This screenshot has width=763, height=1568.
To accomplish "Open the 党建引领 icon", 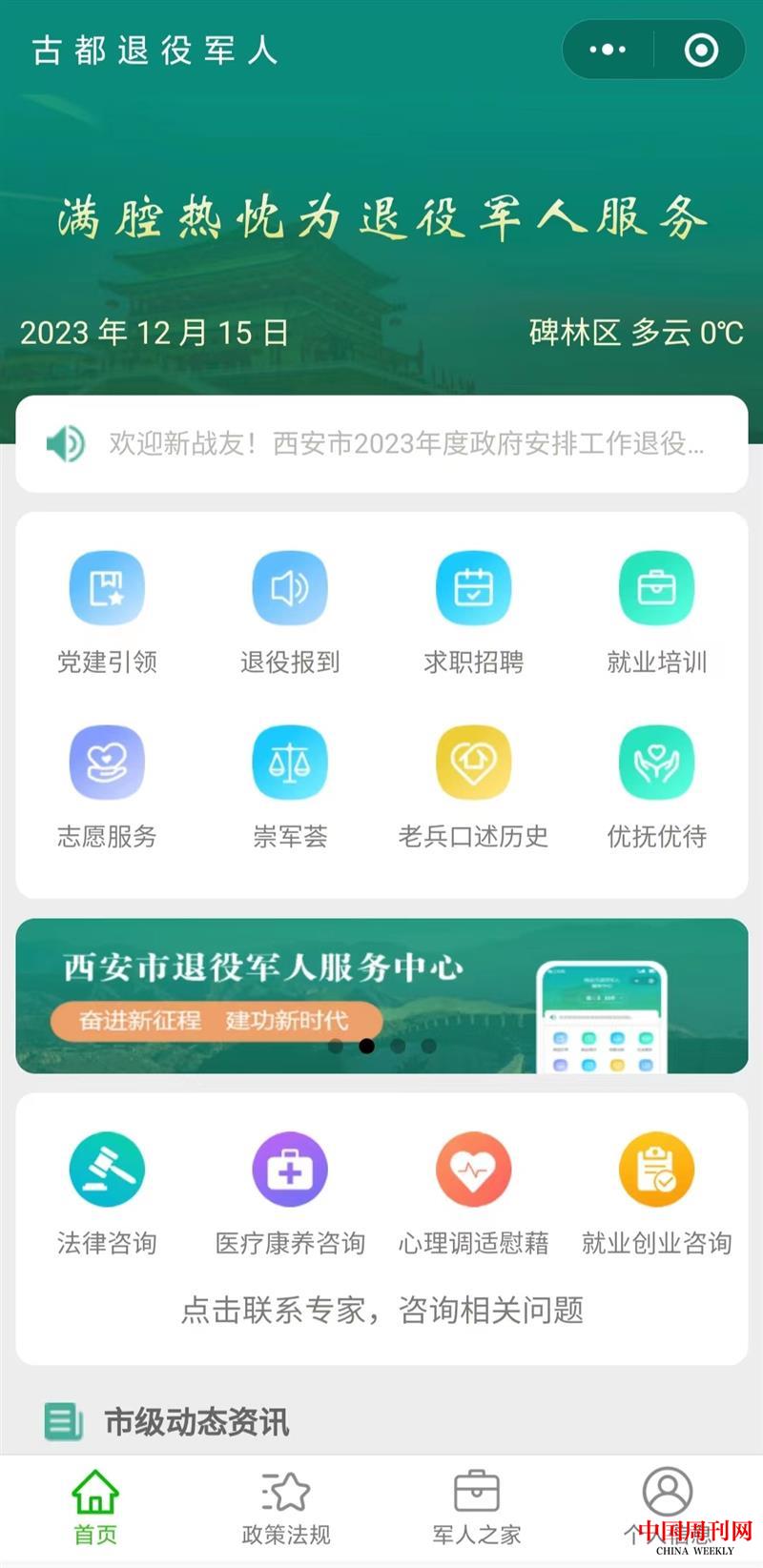I will 107,588.
